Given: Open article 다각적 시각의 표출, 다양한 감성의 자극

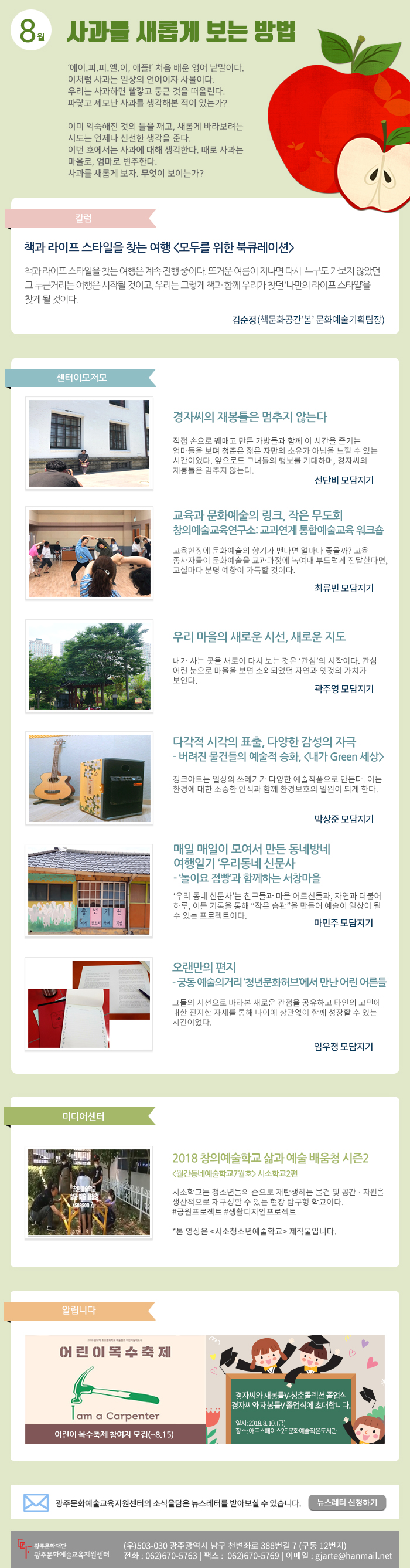Looking at the screenshot, I should tap(264, 741).
